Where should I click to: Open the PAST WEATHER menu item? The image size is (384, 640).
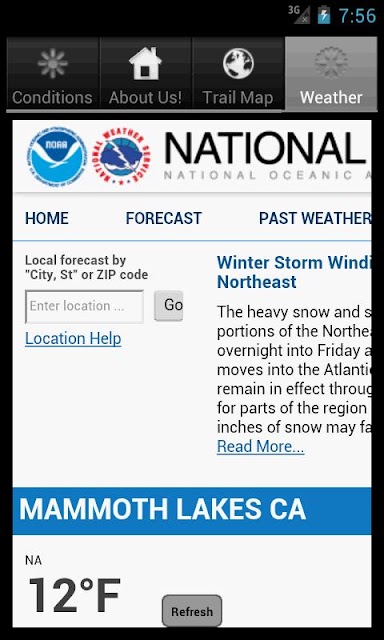(315, 218)
